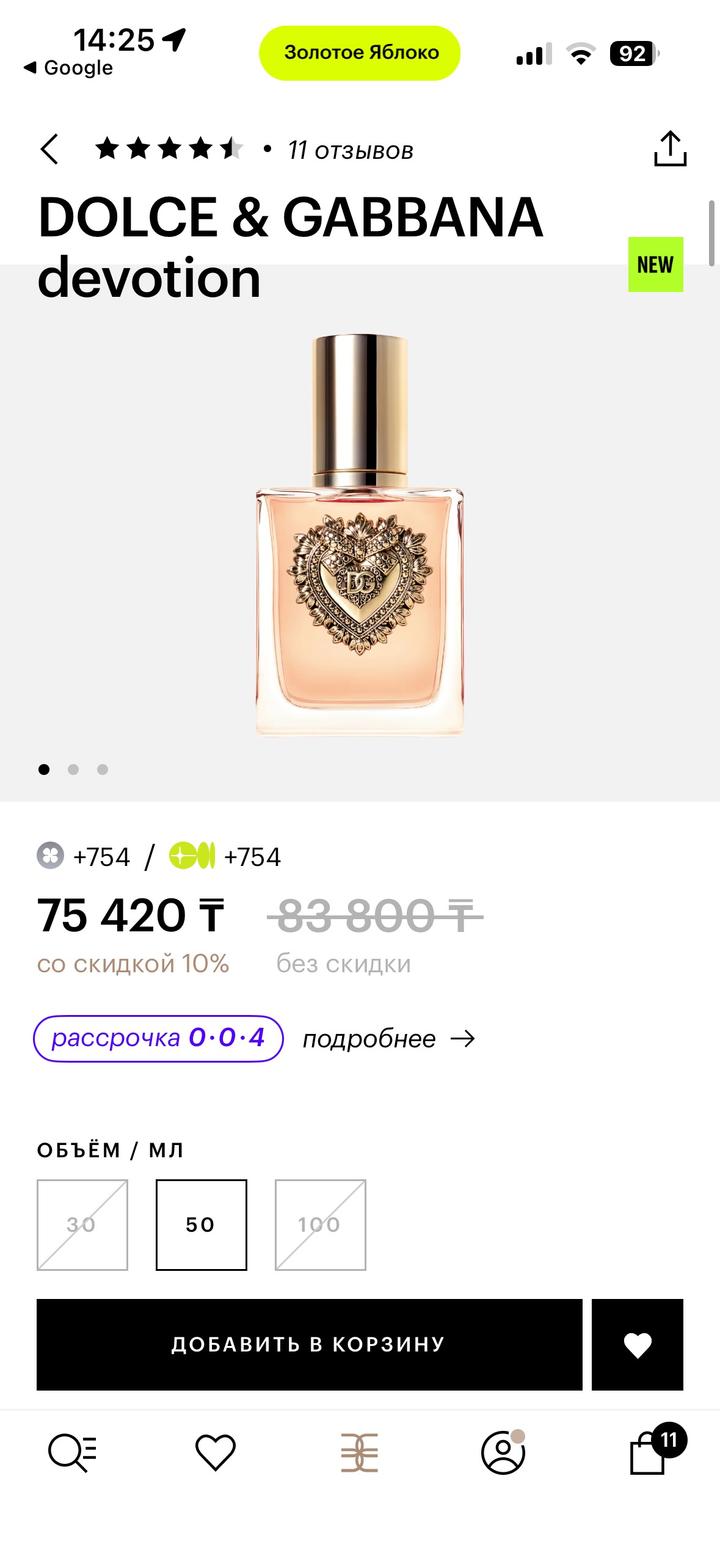The image size is (720, 1561).
Task: Tap the рассрочка 0·0·4 installment chip
Action: [x=158, y=1038]
